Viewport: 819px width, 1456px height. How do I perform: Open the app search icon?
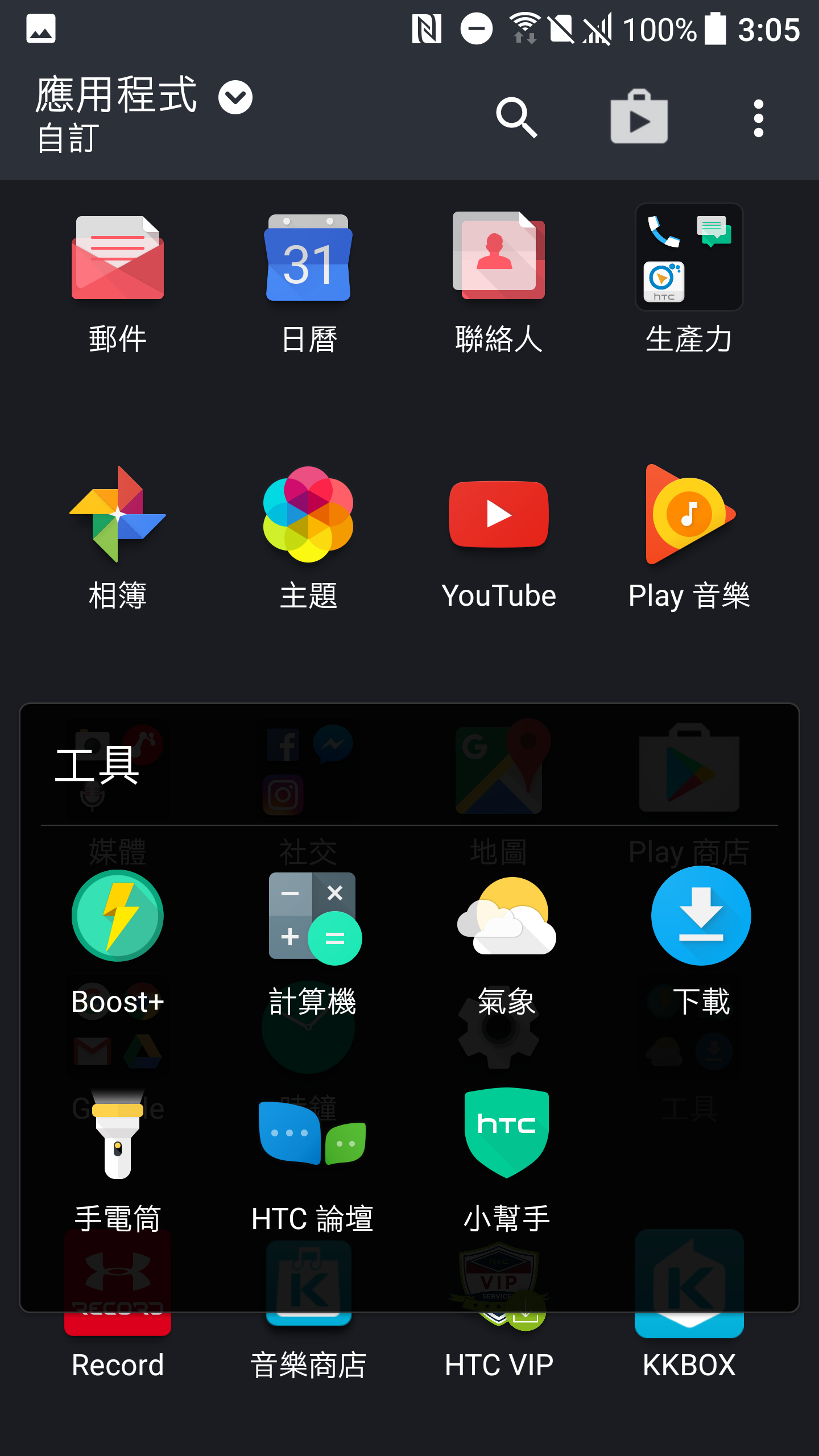click(x=516, y=118)
